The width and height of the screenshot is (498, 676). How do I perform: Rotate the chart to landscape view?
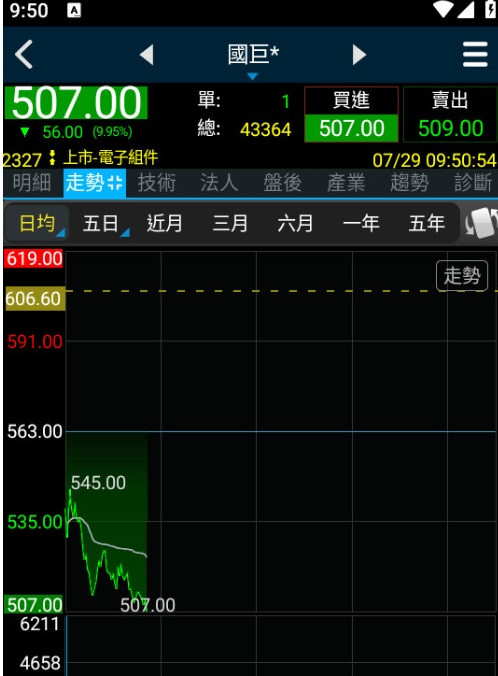(480, 223)
